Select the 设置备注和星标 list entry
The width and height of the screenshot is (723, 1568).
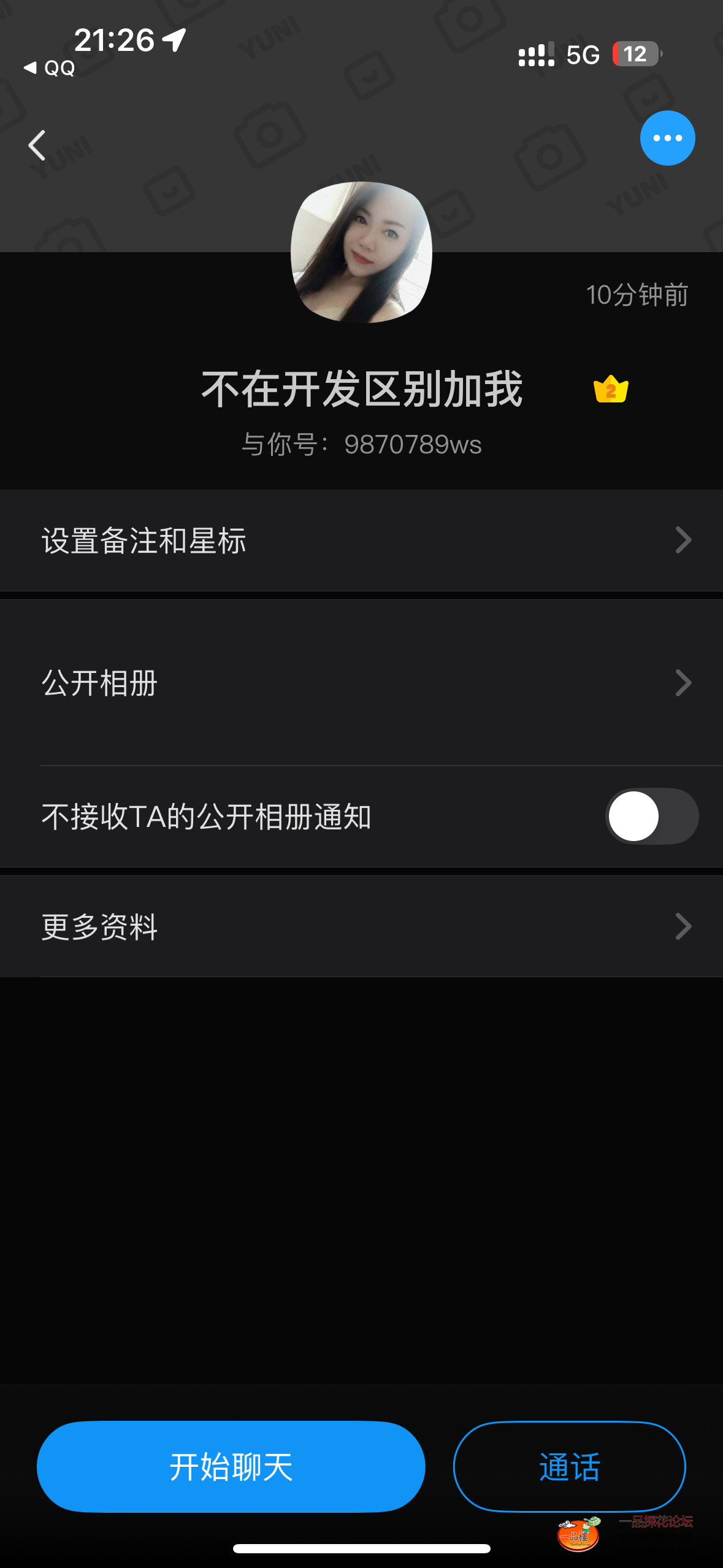[x=245, y=541]
